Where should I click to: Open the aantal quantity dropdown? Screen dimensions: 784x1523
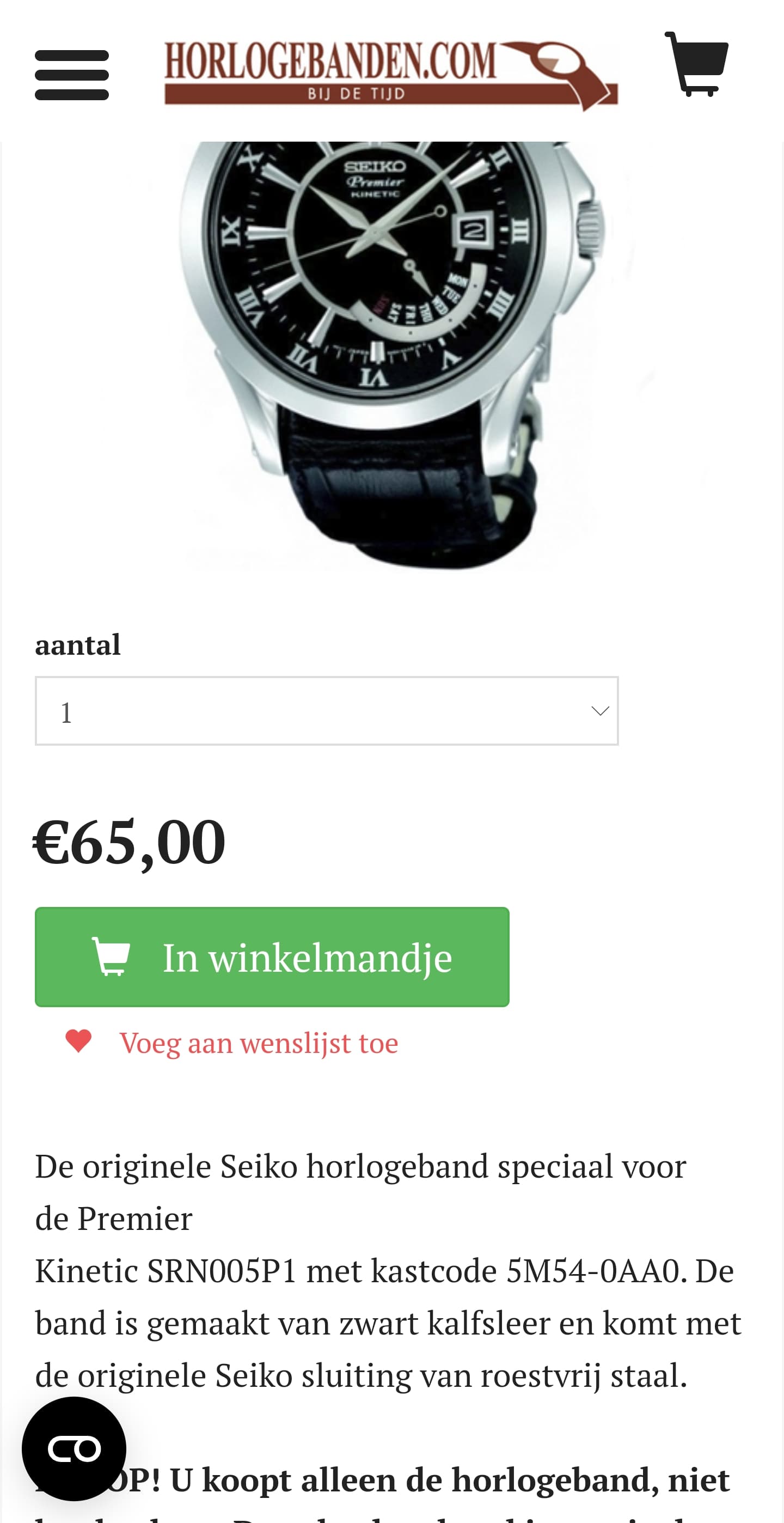pyautogui.click(x=327, y=711)
